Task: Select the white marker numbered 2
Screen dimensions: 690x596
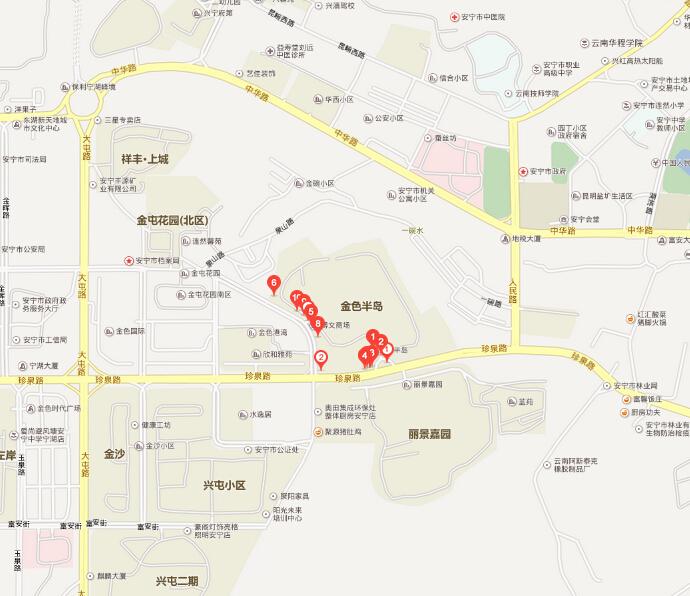Action: [x=320, y=358]
